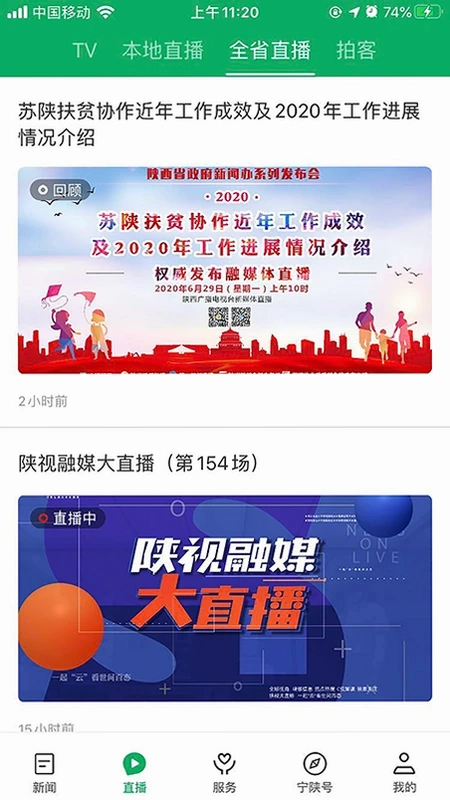Open the 我的 profile tab

(404, 772)
